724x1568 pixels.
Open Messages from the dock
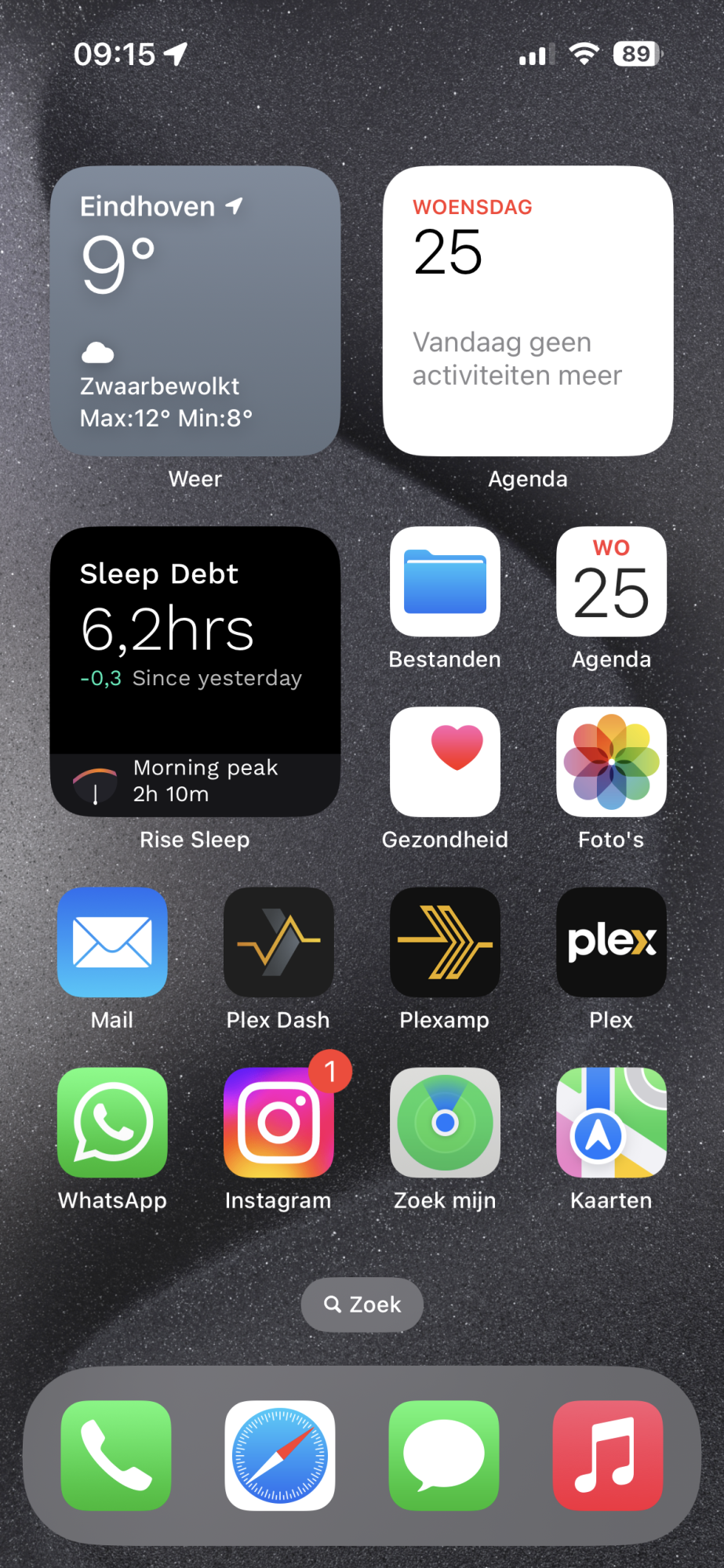(x=444, y=1455)
